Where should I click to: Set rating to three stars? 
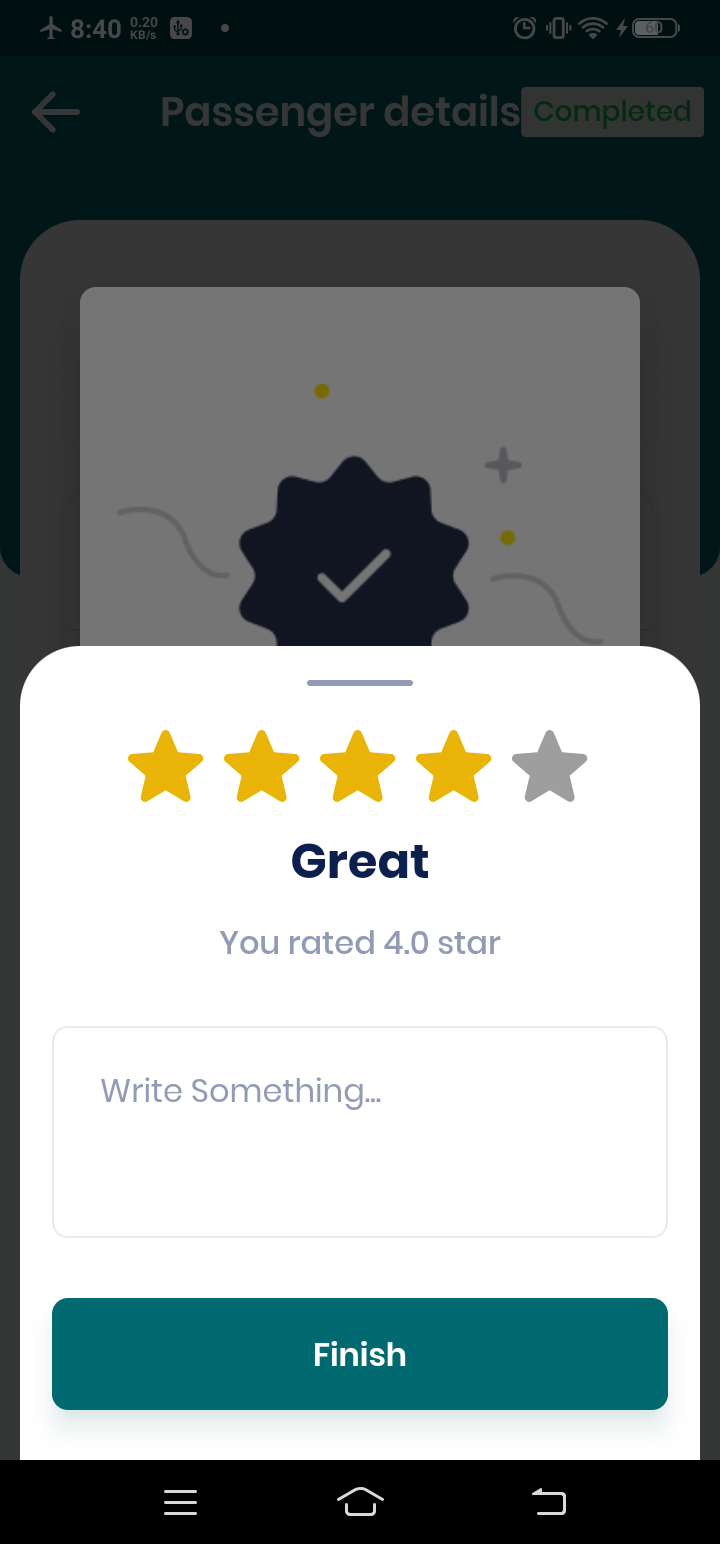tap(358, 767)
